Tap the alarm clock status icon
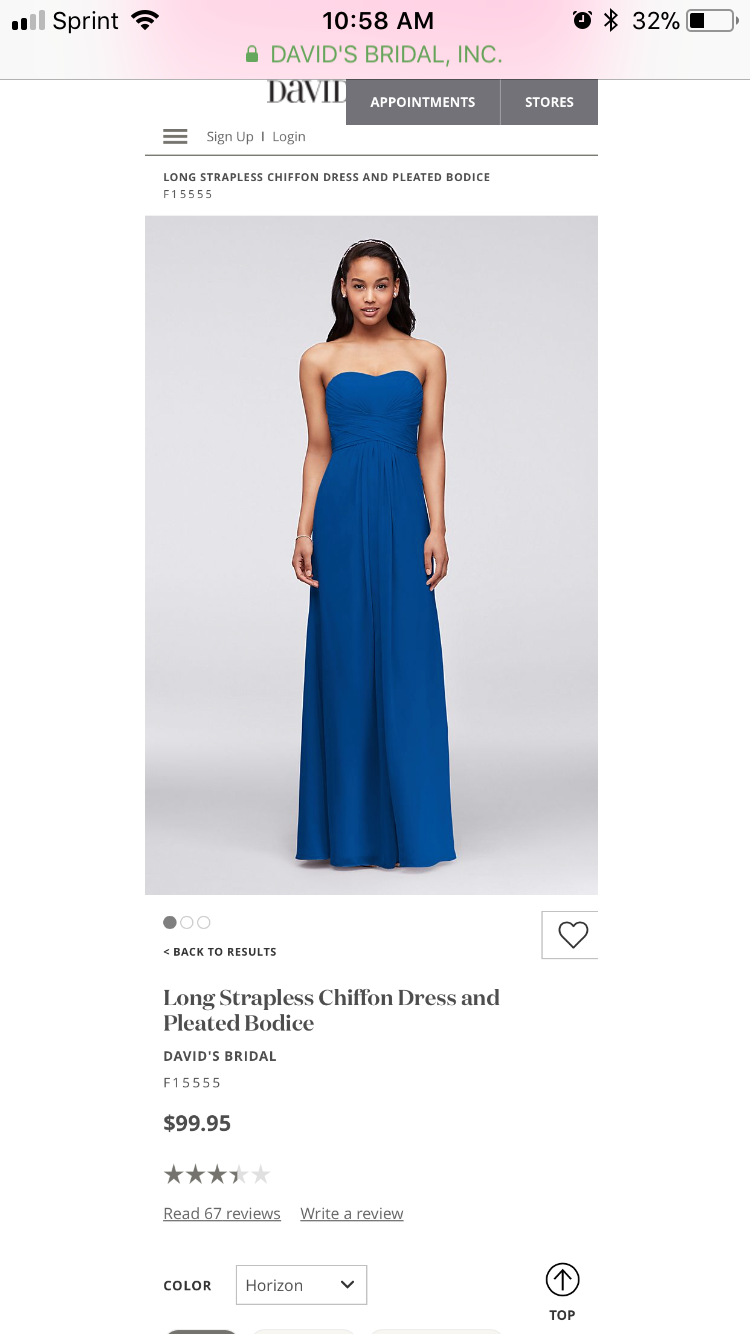The image size is (750, 1334). (x=583, y=19)
